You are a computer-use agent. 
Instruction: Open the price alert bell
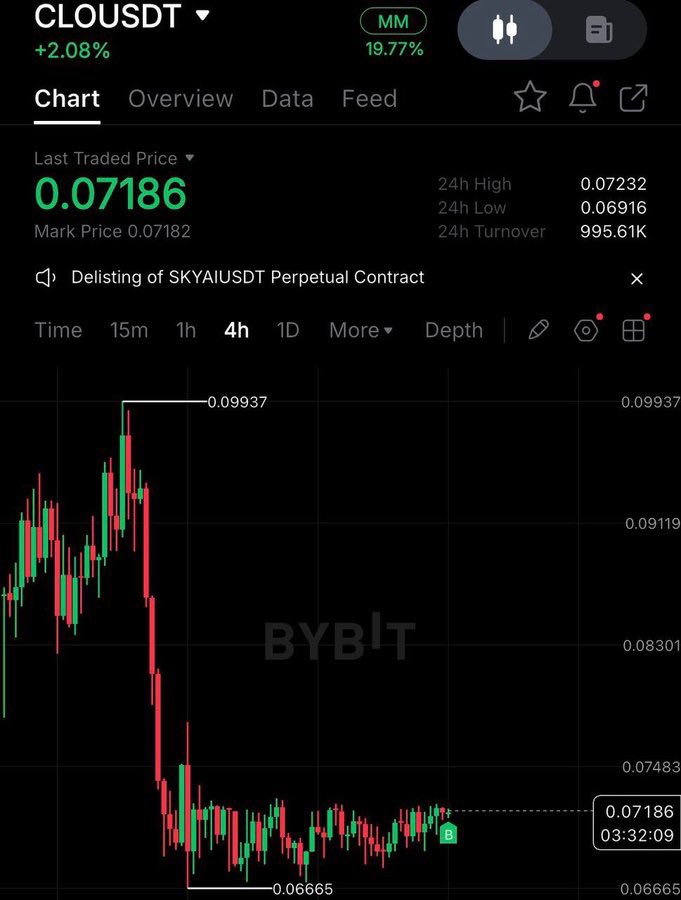pos(583,97)
